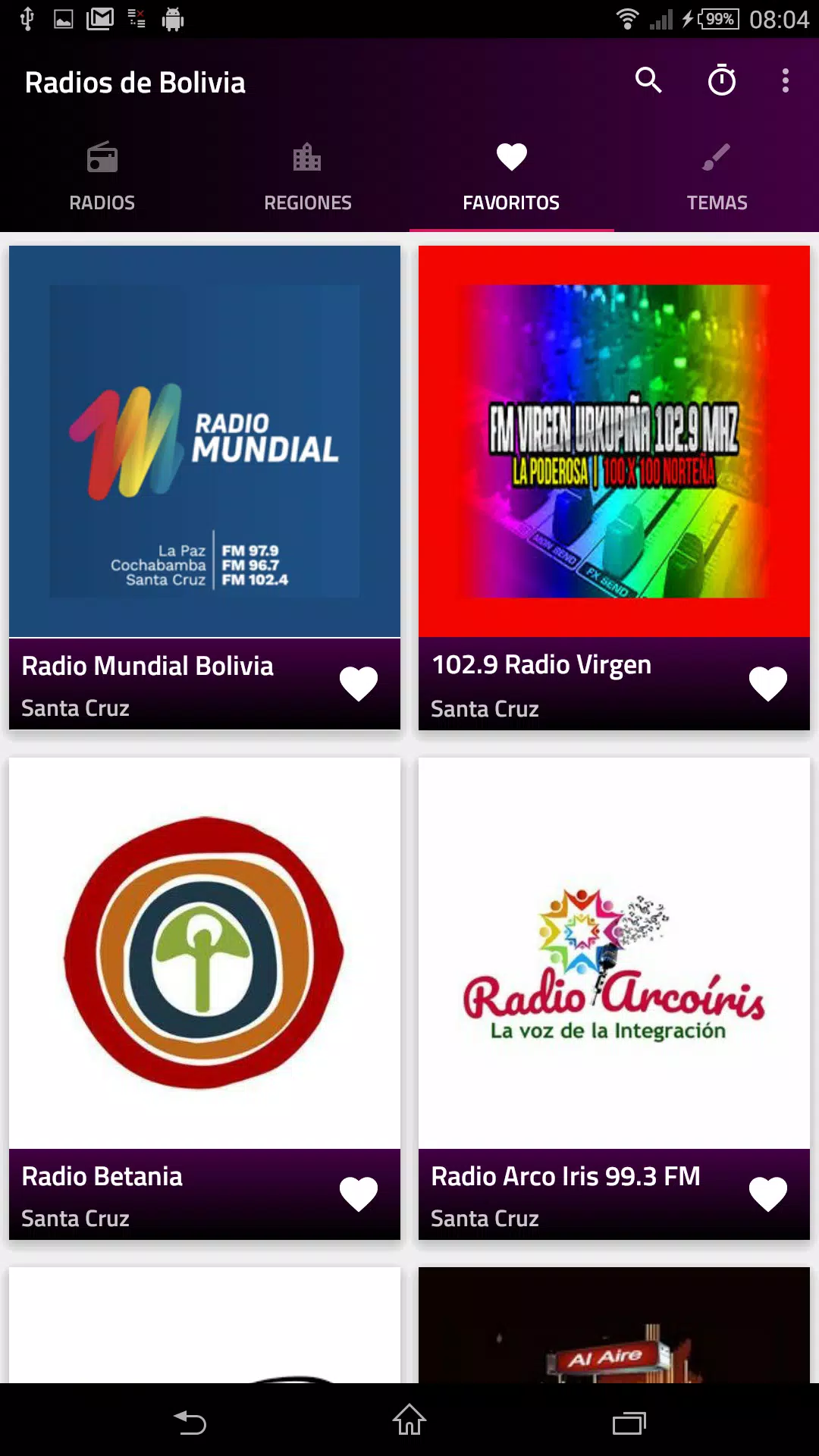Viewport: 819px width, 1456px height.
Task: Select the radio icon above RADIOS tab
Action: pos(102,157)
